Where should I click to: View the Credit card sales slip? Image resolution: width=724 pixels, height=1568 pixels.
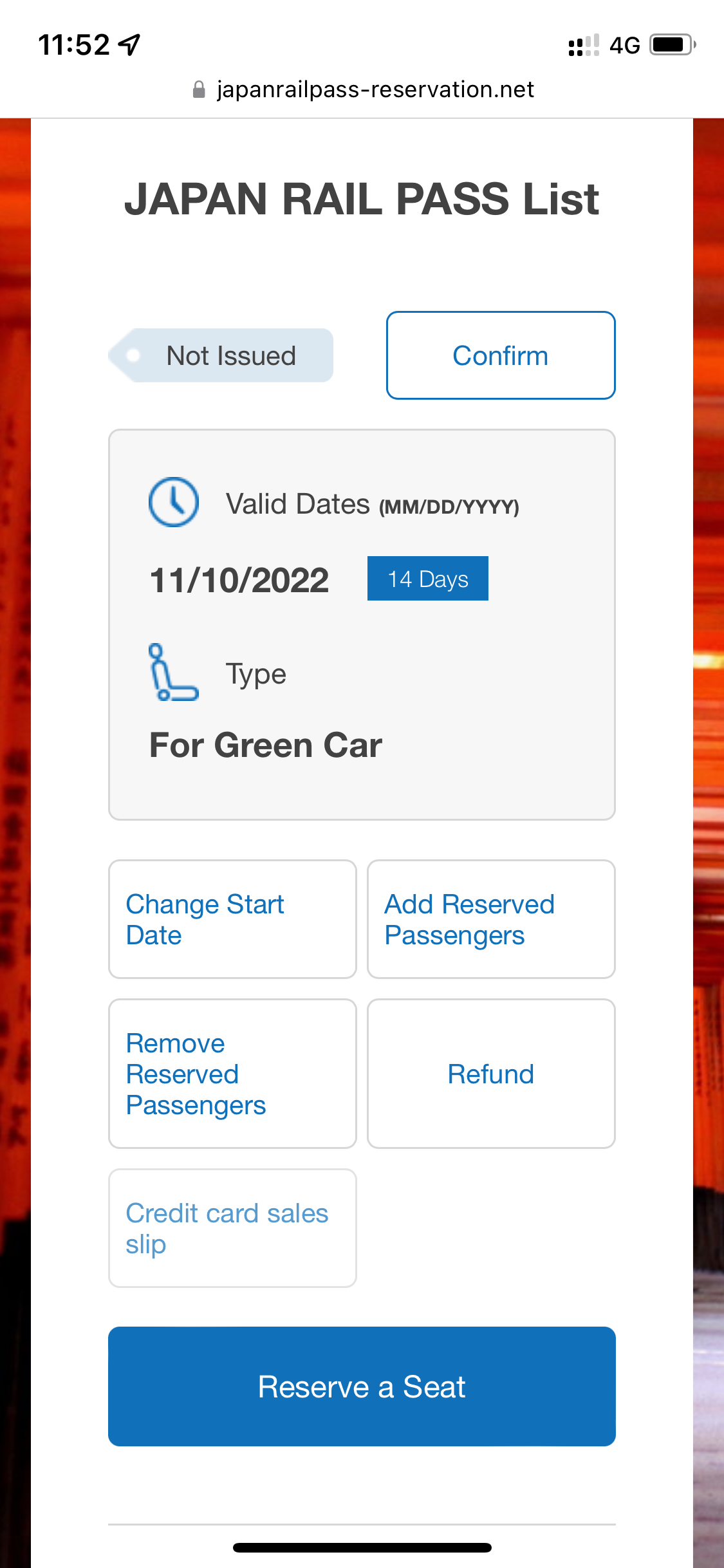pyautogui.click(x=232, y=1228)
